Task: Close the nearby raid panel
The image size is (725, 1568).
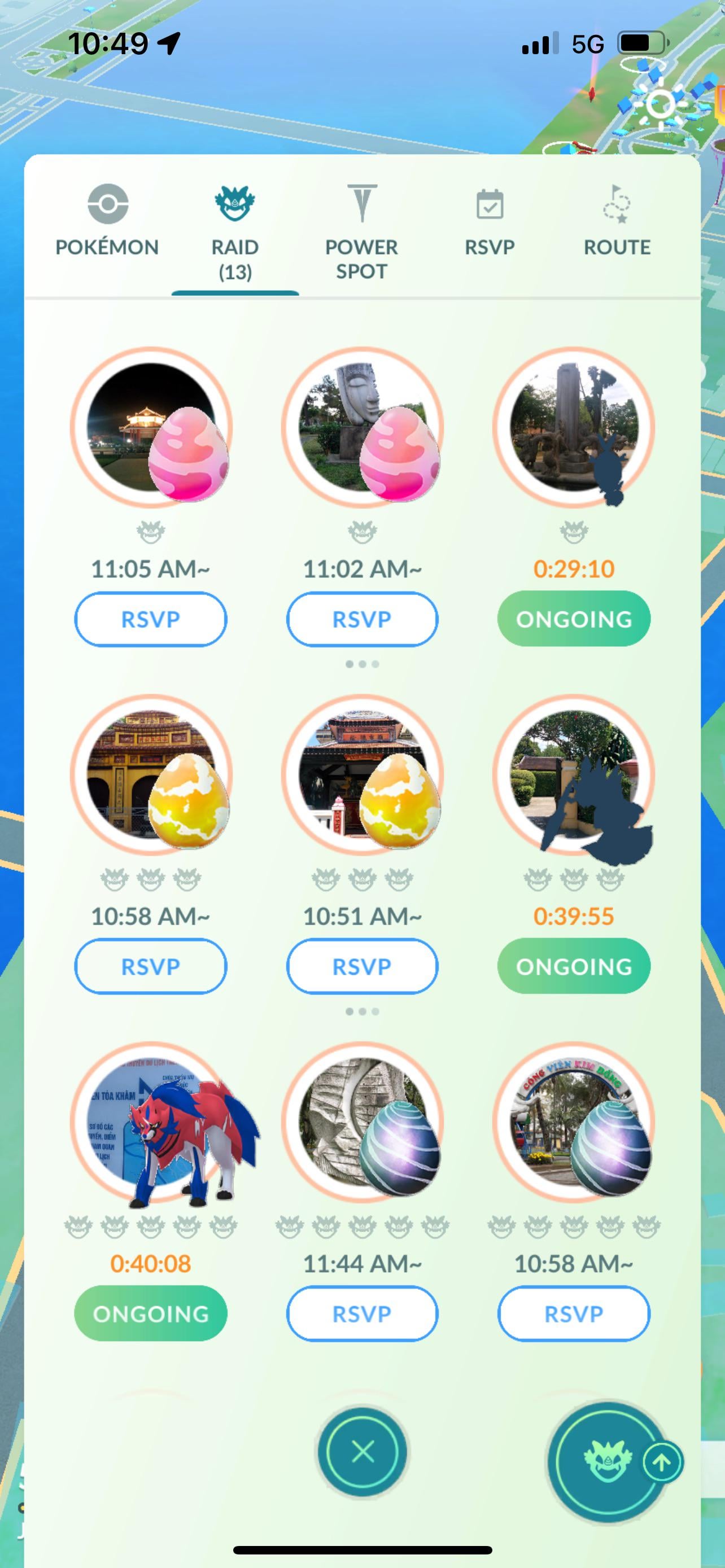Action: pyautogui.click(x=363, y=1453)
